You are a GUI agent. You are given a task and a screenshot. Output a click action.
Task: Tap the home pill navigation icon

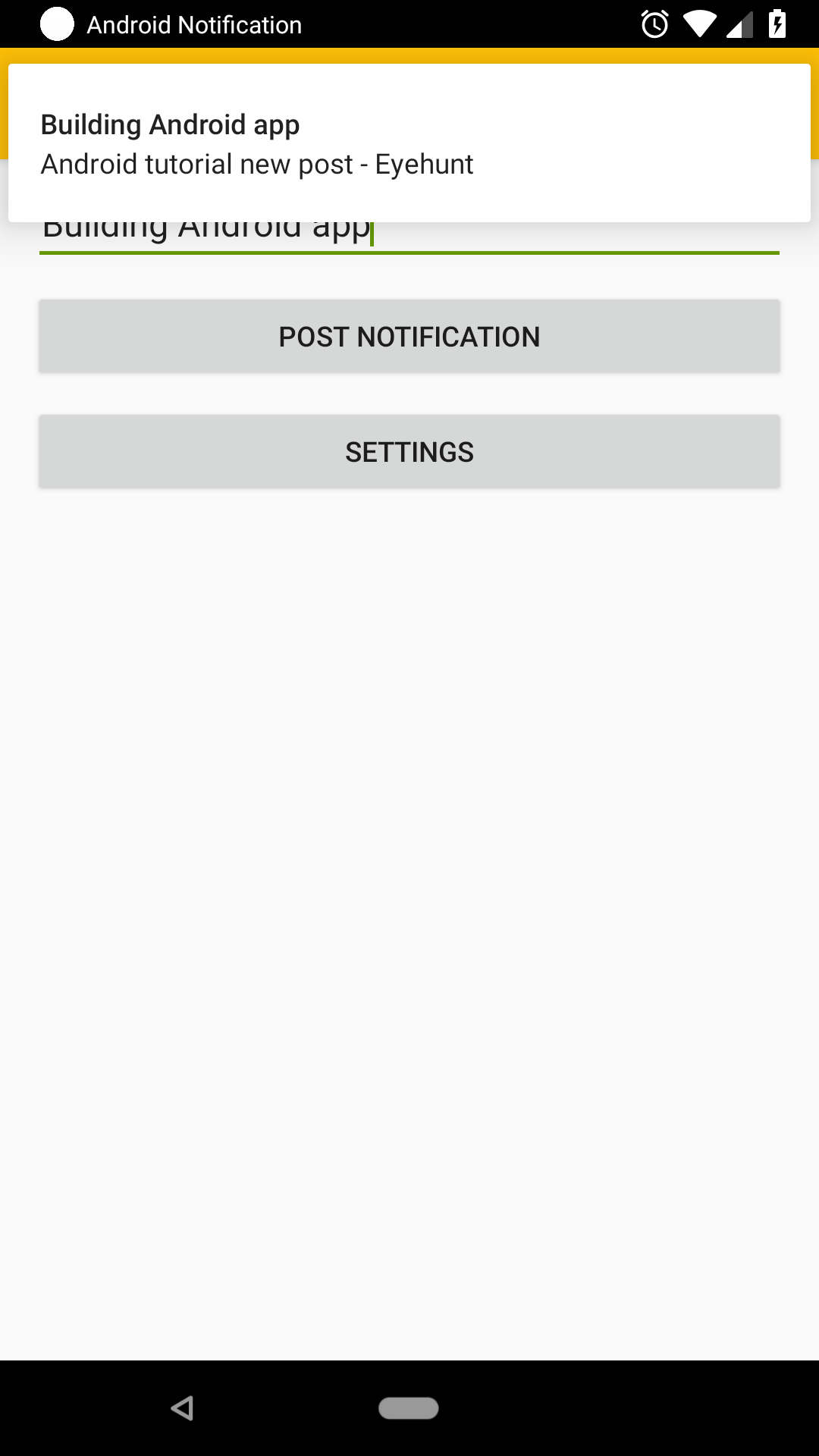[x=409, y=1407]
